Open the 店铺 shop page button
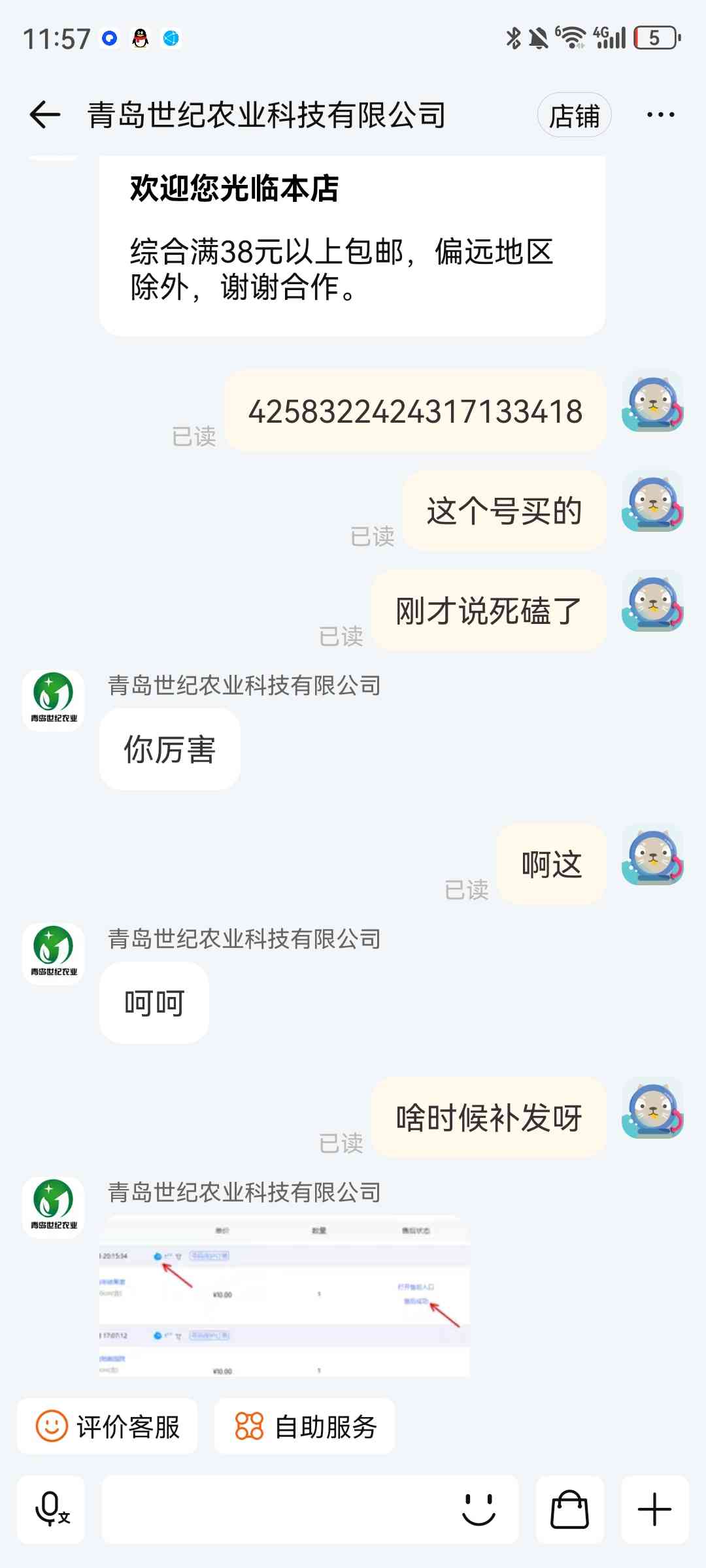The height and width of the screenshot is (1568, 706). [x=574, y=116]
